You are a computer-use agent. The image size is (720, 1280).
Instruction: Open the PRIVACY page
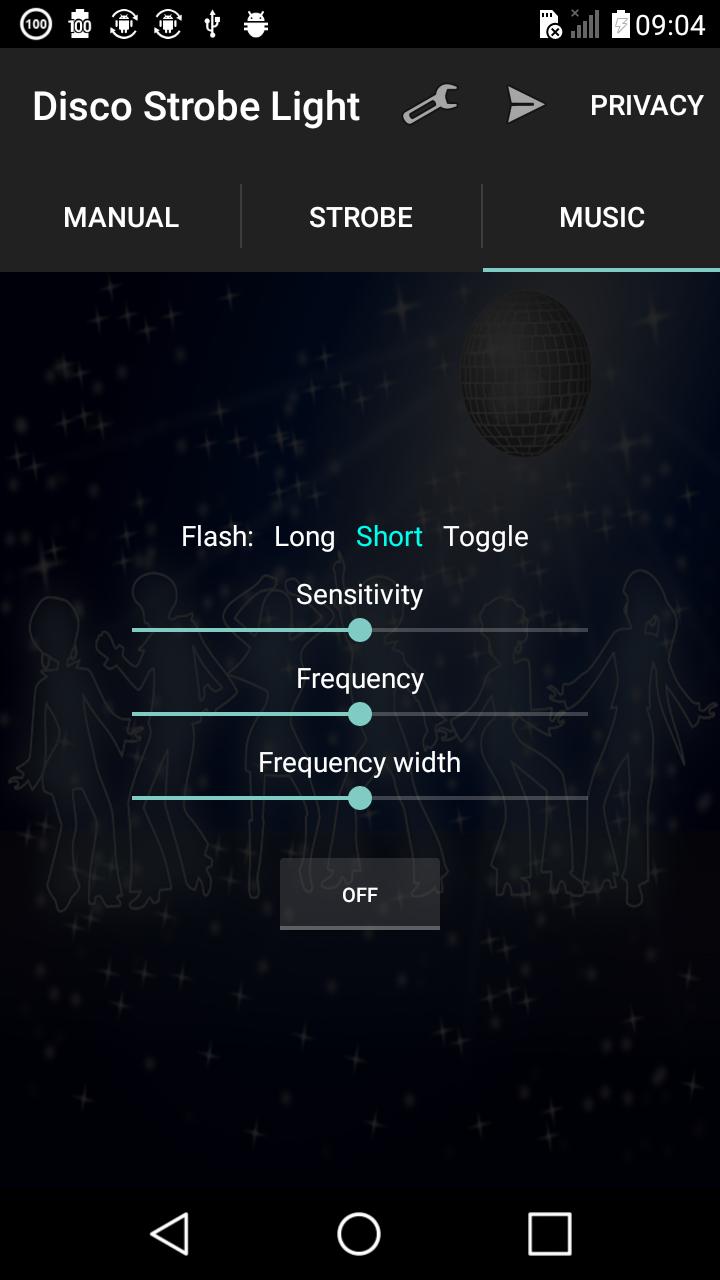point(646,104)
